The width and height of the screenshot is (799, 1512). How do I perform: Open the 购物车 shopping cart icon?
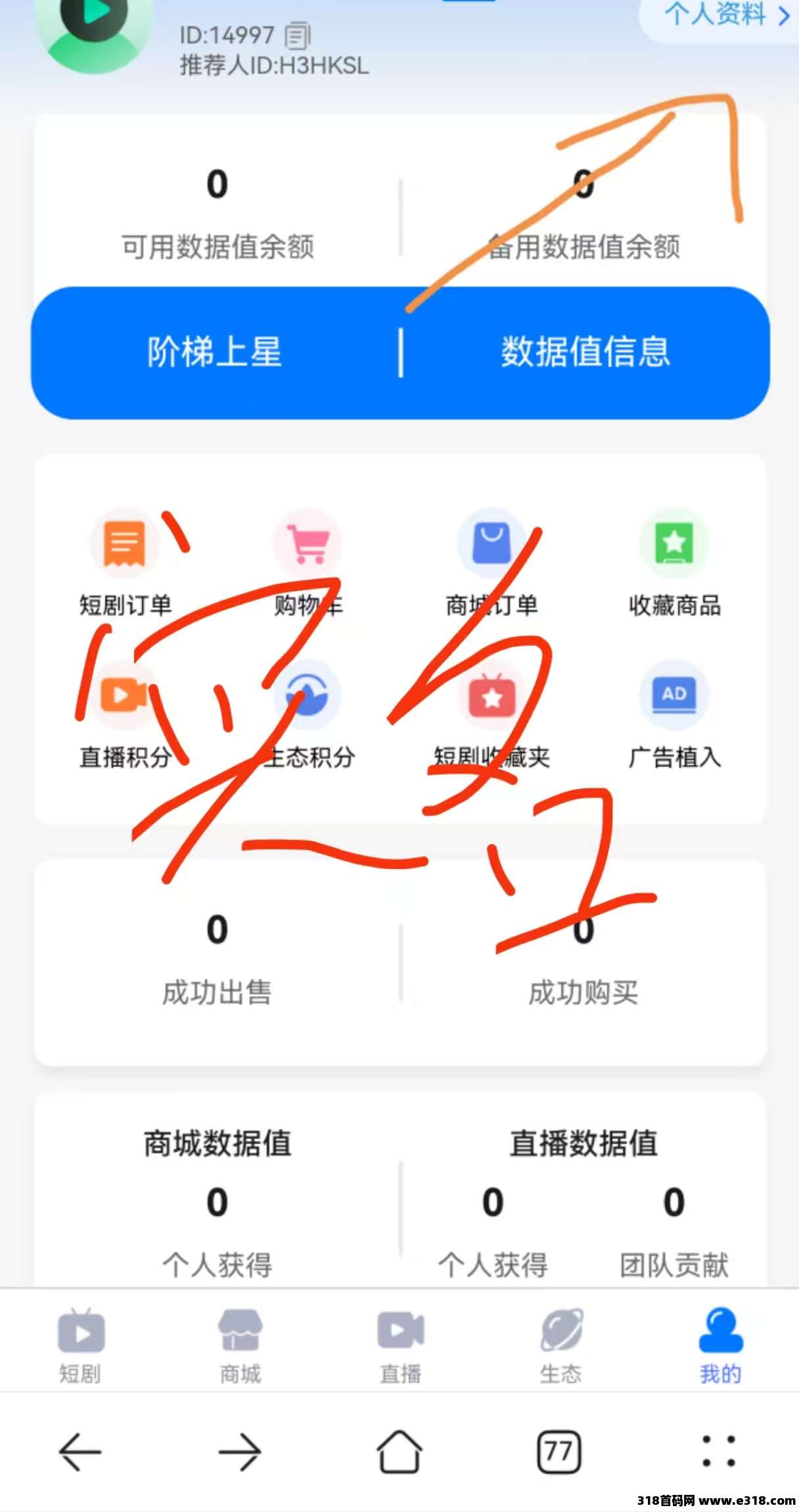pos(306,542)
